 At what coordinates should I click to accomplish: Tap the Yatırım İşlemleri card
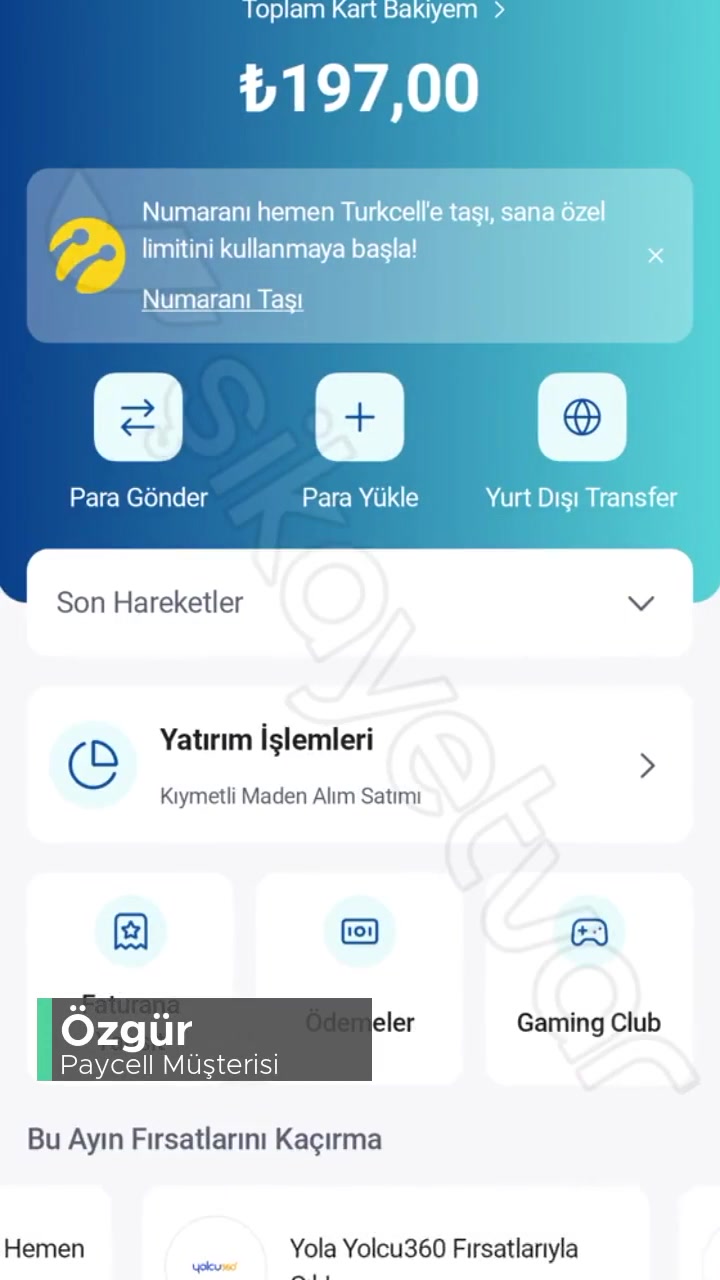[x=360, y=765]
